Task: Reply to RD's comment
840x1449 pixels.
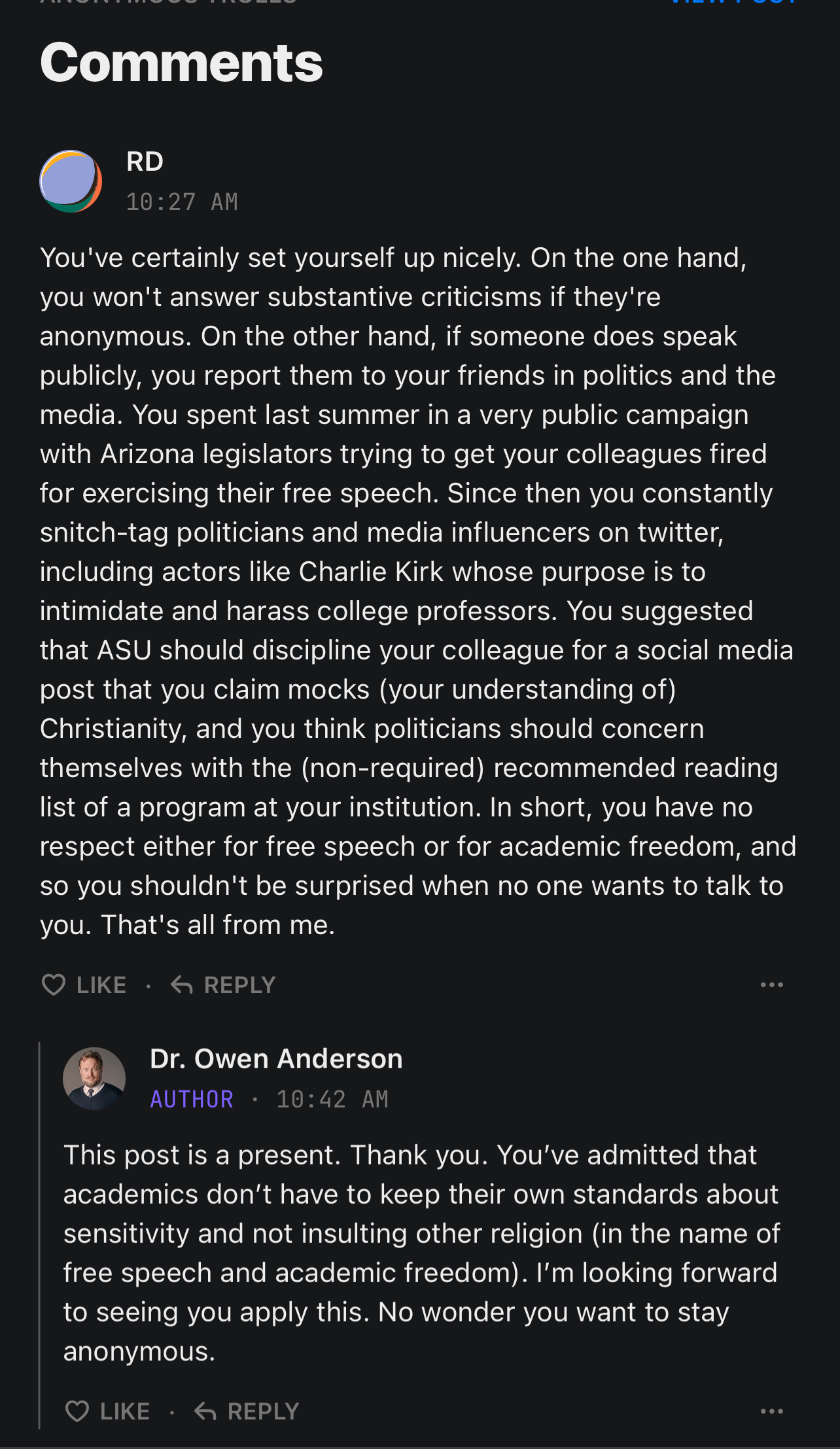Action: click(x=223, y=985)
